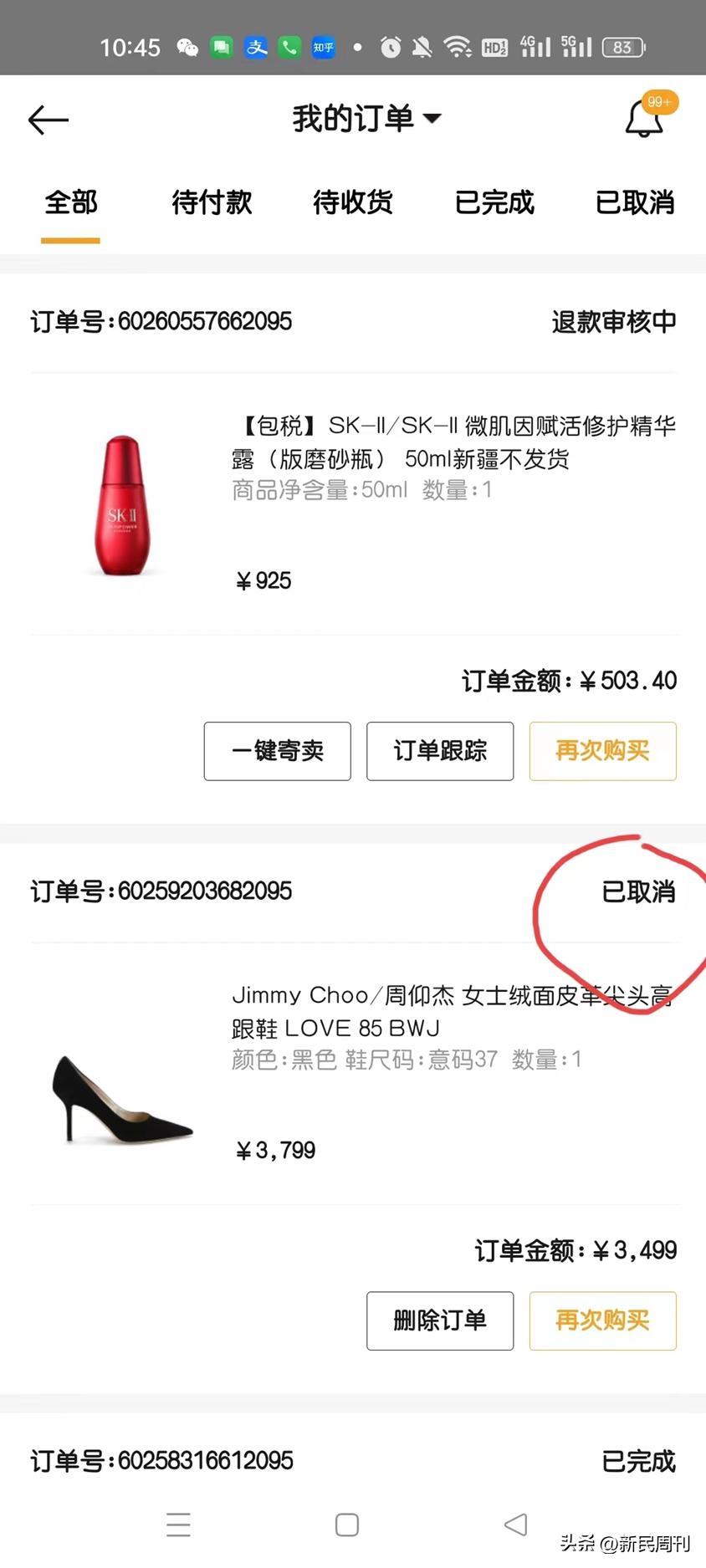Check the battery indicator showing 83
The image size is (706, 1568).
[622, 48]
